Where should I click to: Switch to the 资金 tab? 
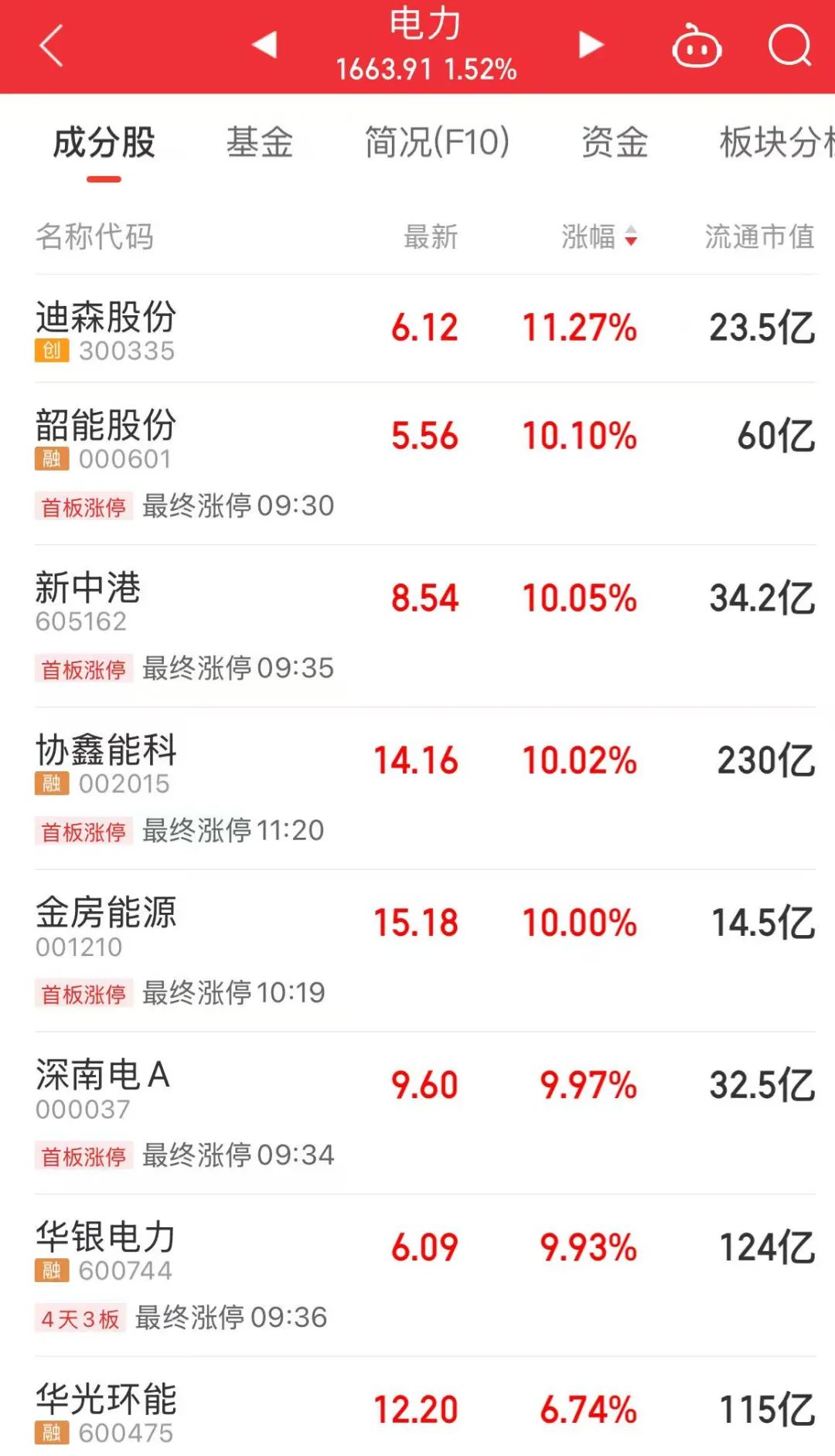click(x=615, y=143)
